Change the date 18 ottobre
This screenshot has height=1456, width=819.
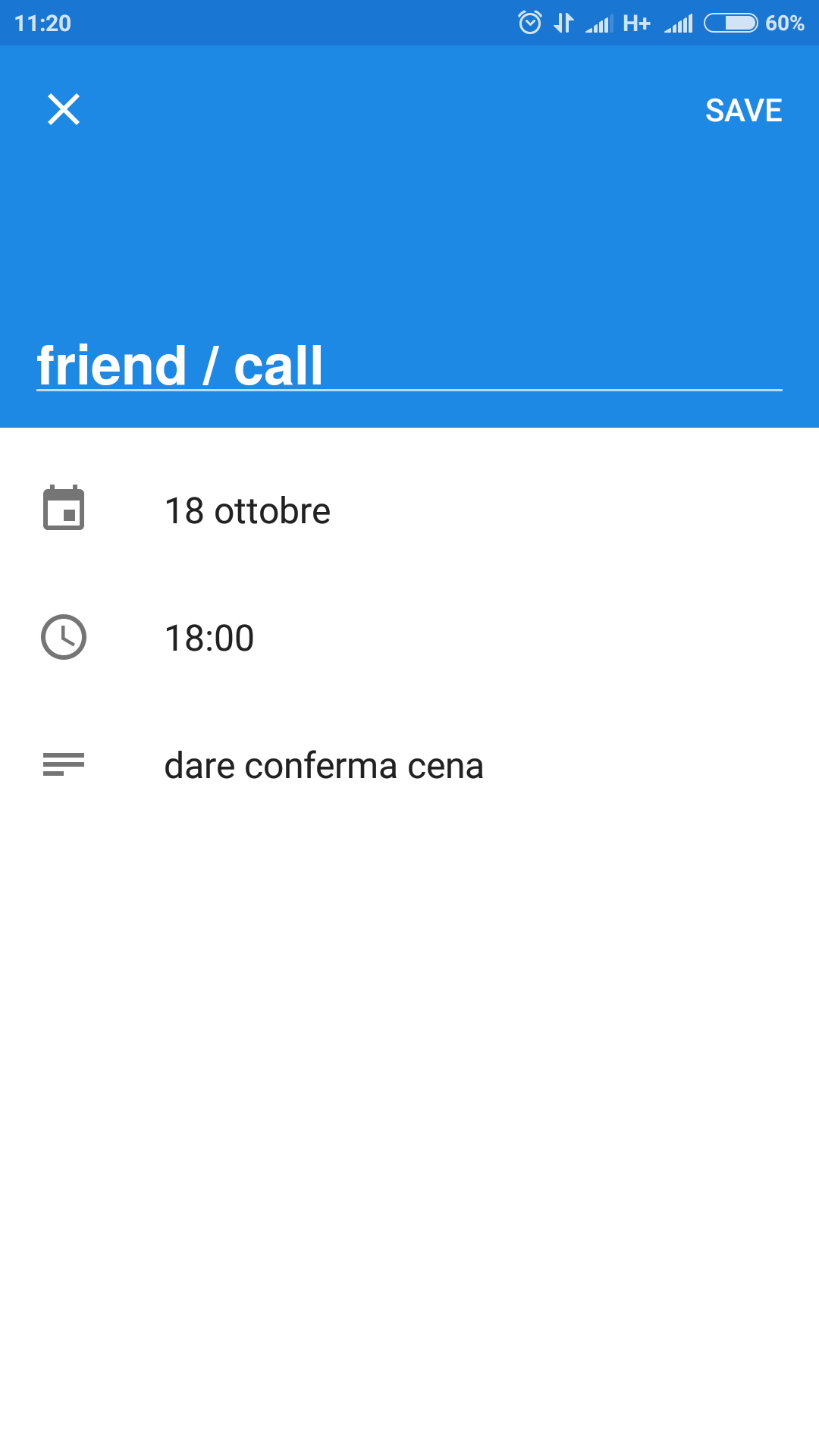point(409,510)
